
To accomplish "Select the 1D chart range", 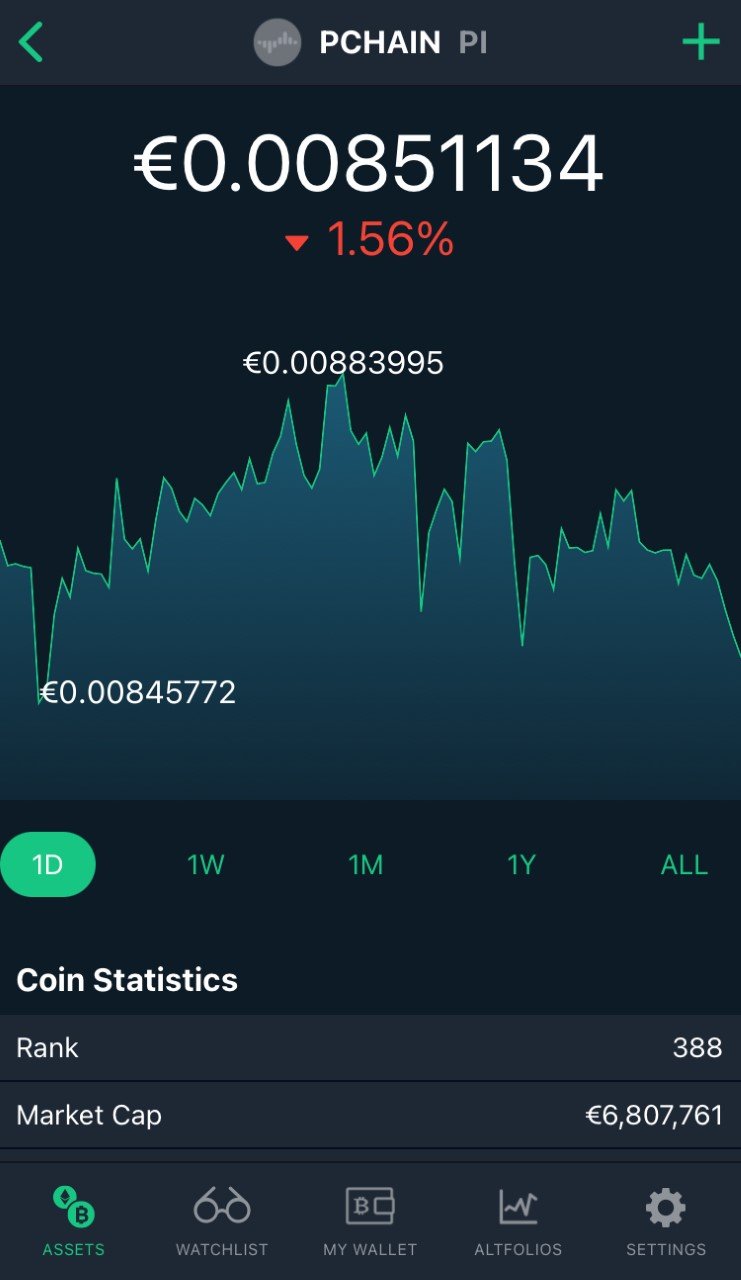I will (48, 864).
